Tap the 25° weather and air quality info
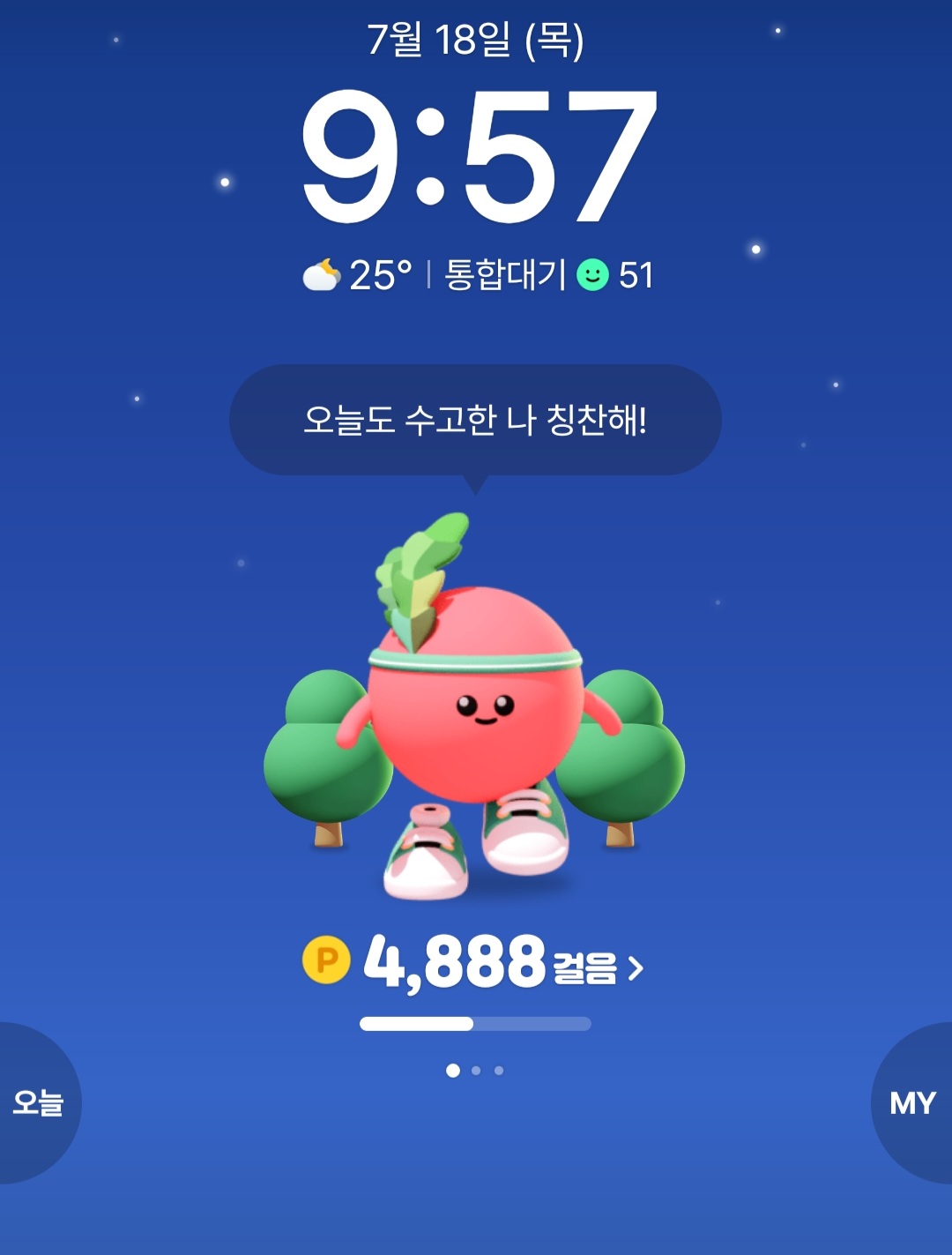Viewport: 952px width, 1255px height. [477, 275]
